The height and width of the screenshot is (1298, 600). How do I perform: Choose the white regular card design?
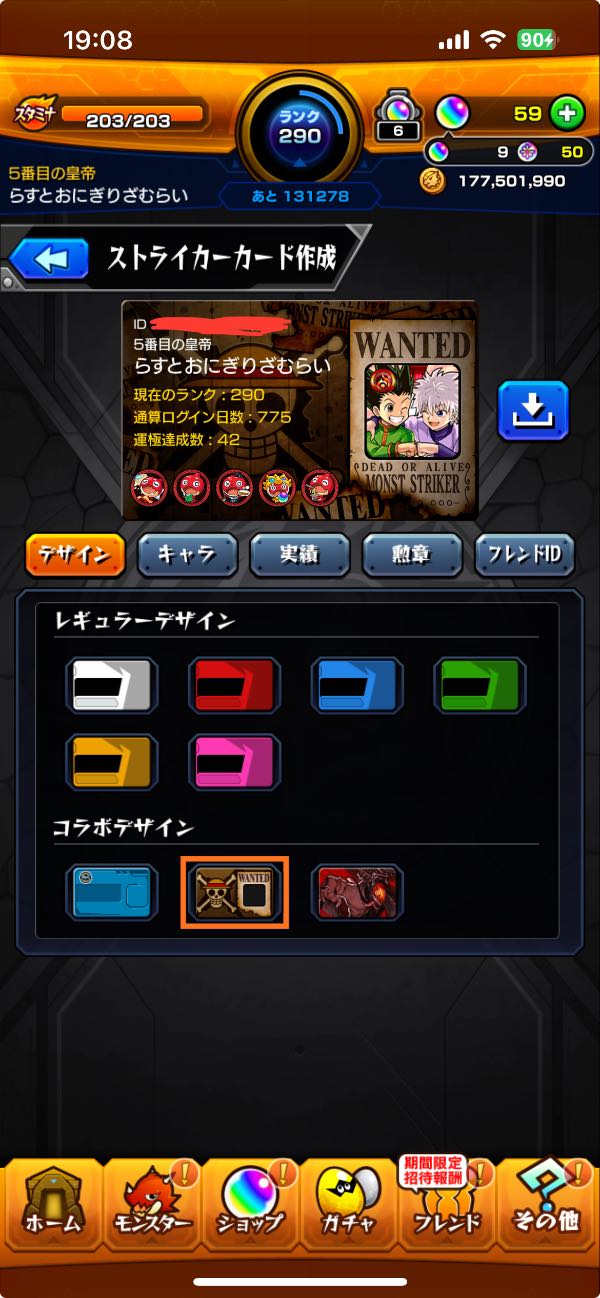pyautogui.click(x=112, y=685)
